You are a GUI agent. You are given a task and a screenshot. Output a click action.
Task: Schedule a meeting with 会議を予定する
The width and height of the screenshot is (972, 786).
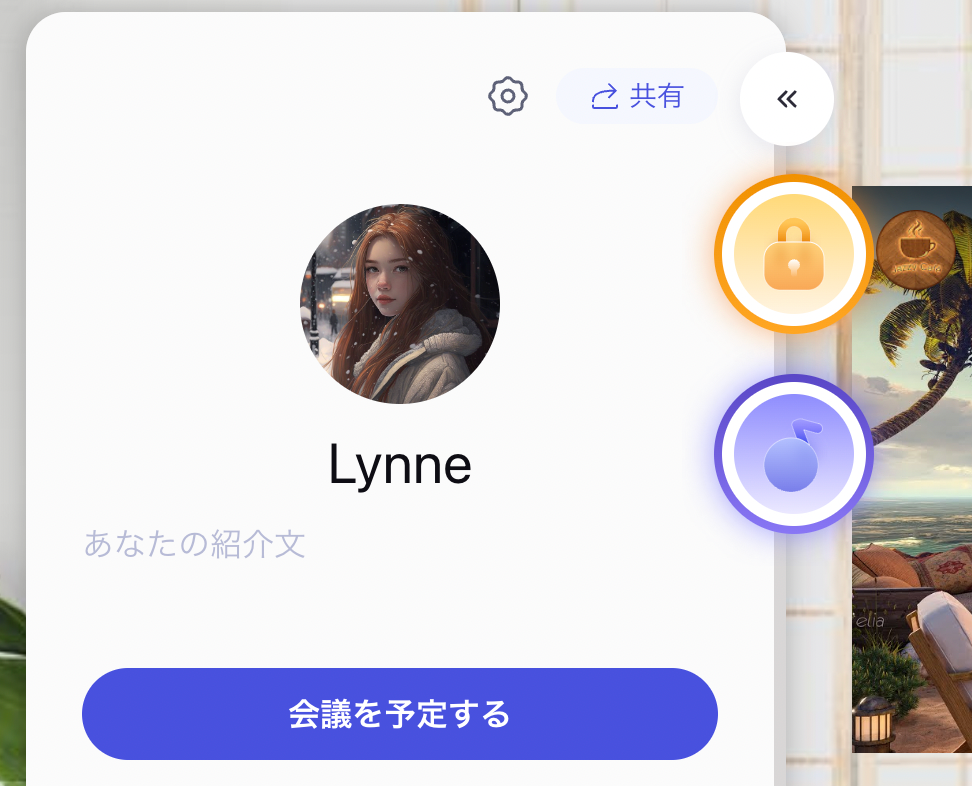(400, 714)
